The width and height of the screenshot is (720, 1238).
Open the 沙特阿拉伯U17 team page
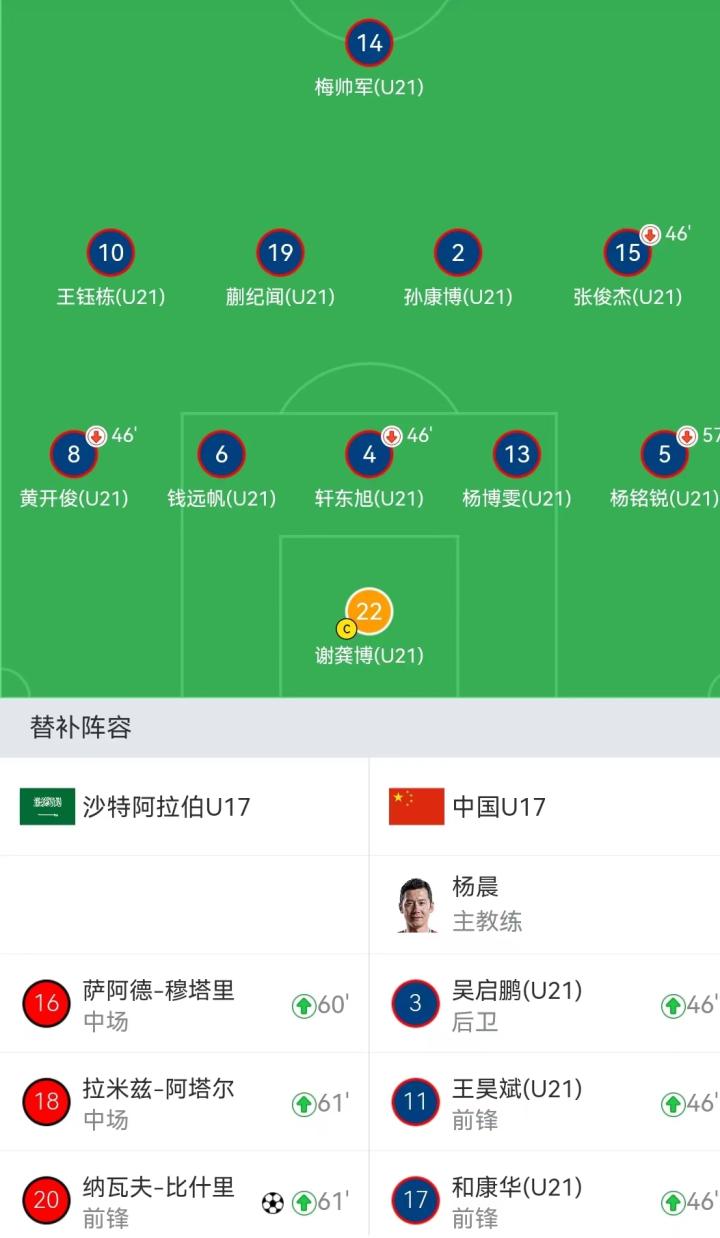[165, 807]
